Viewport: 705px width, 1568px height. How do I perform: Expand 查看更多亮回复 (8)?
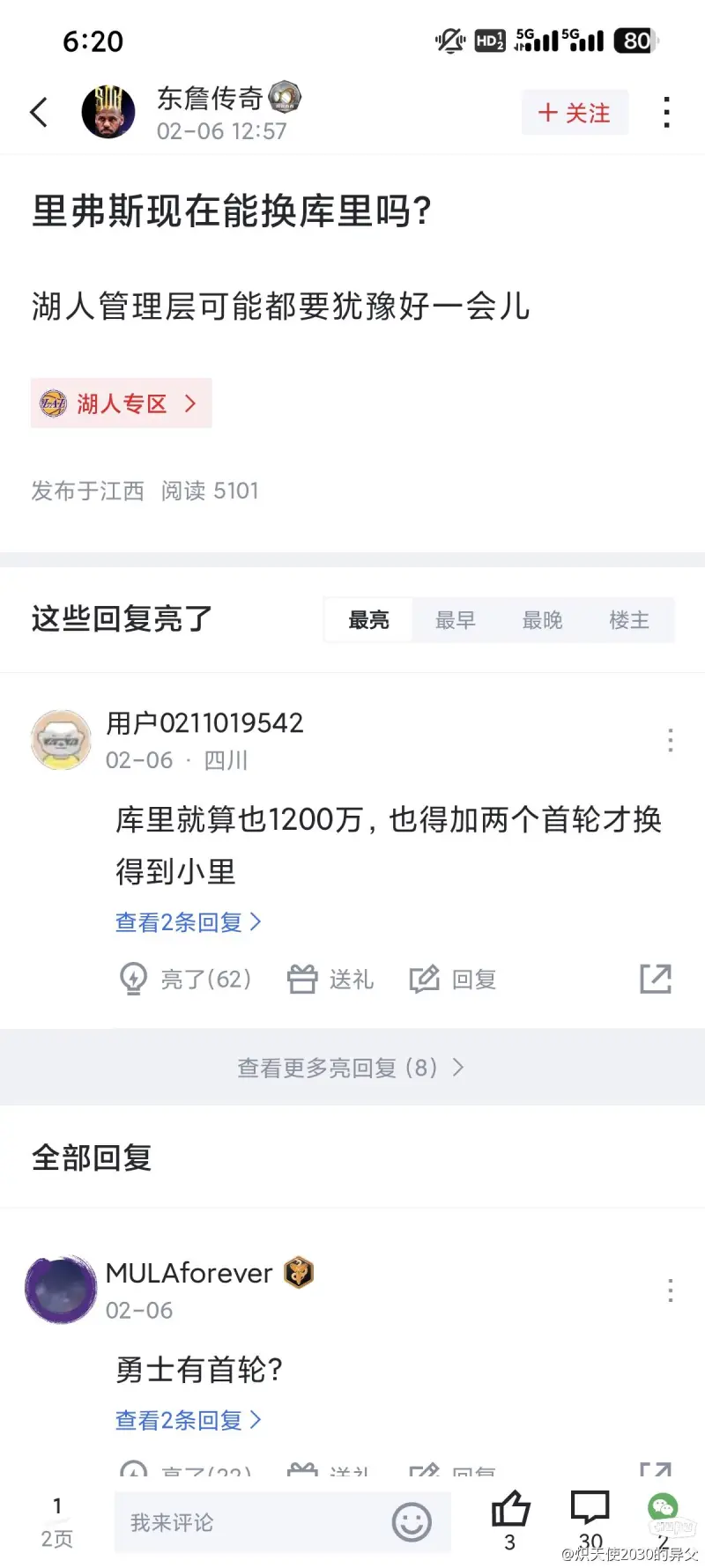pyautogui.click(x=351, y=1068)
